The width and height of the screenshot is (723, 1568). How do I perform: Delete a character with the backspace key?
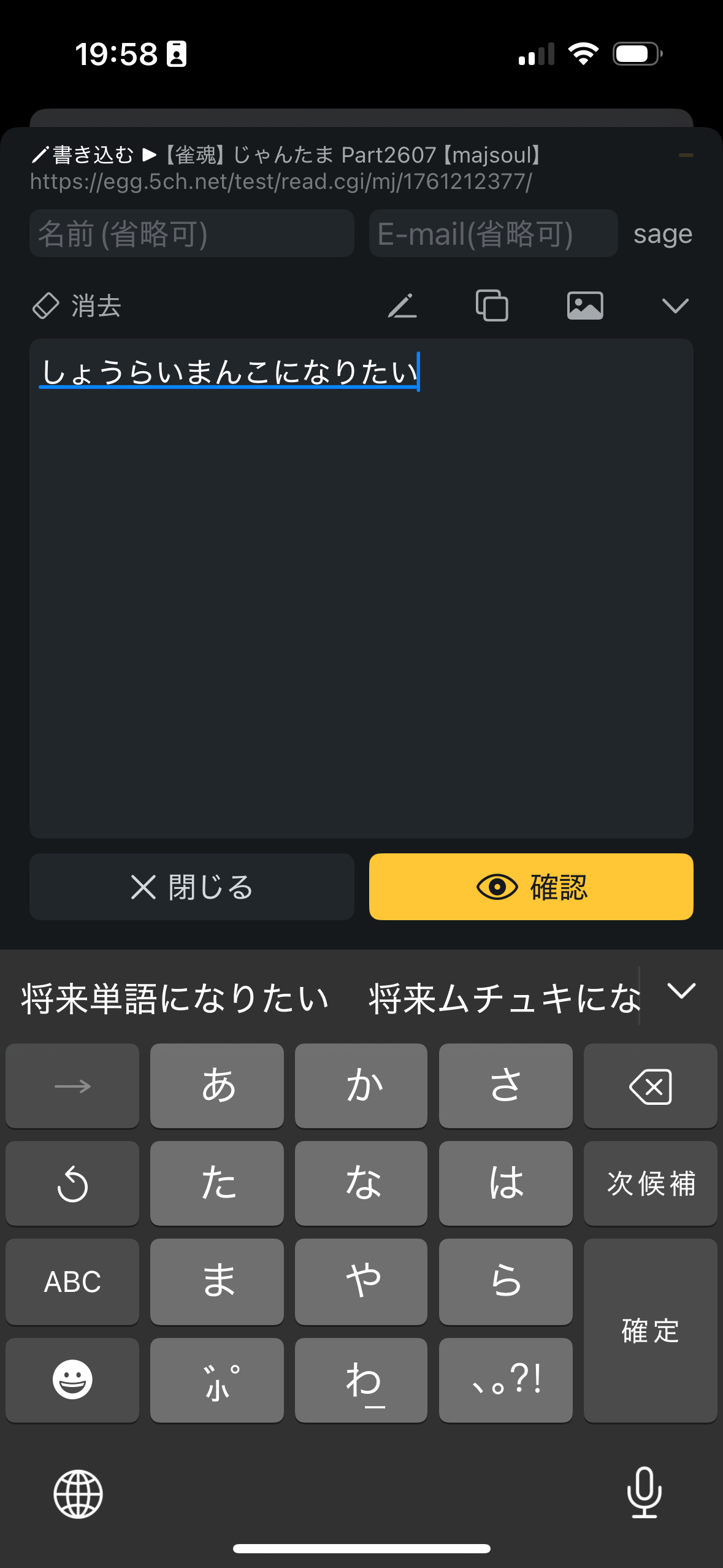coord(650,1086)
